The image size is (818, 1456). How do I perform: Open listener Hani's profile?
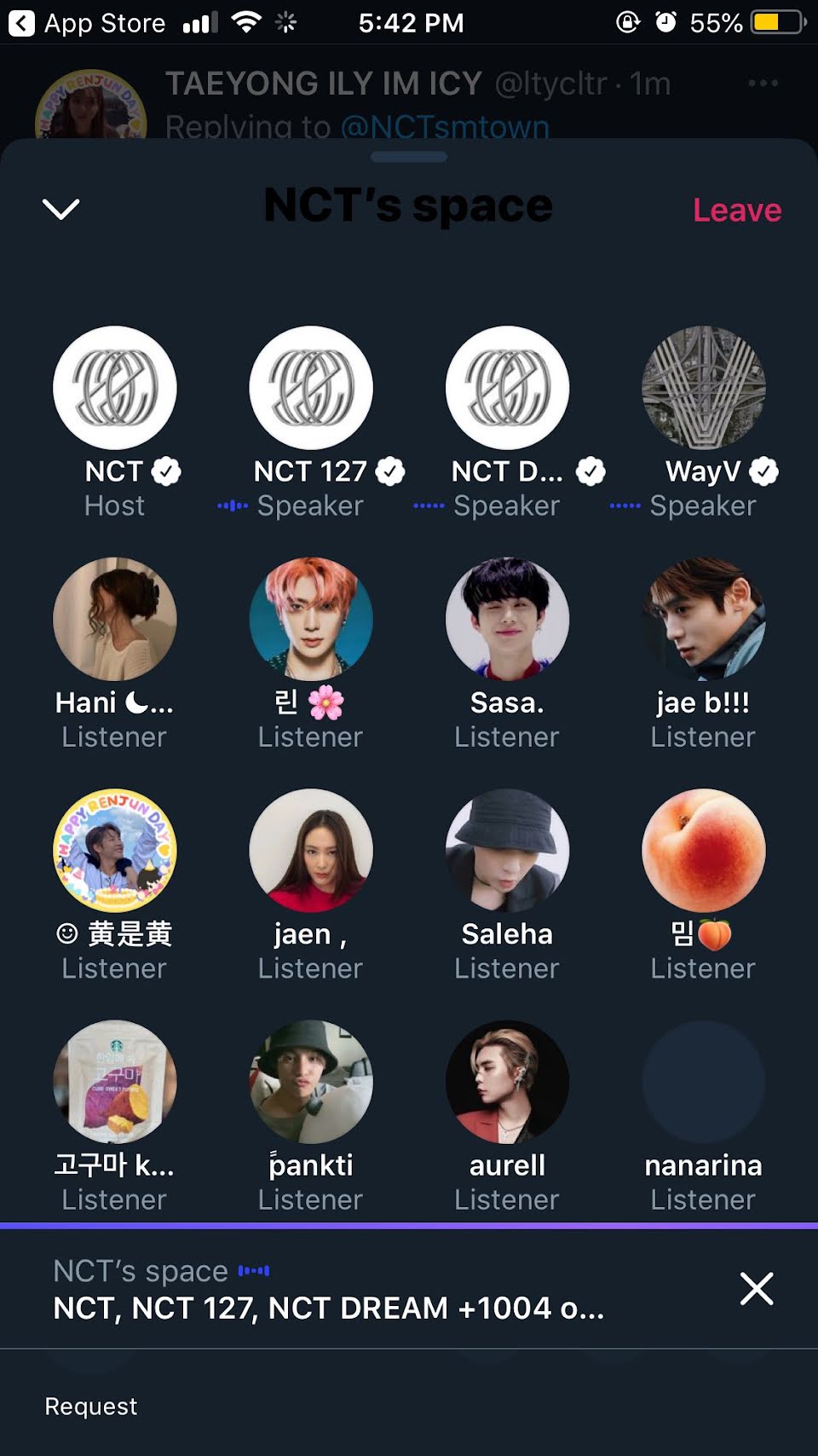[x=115, y=620]
